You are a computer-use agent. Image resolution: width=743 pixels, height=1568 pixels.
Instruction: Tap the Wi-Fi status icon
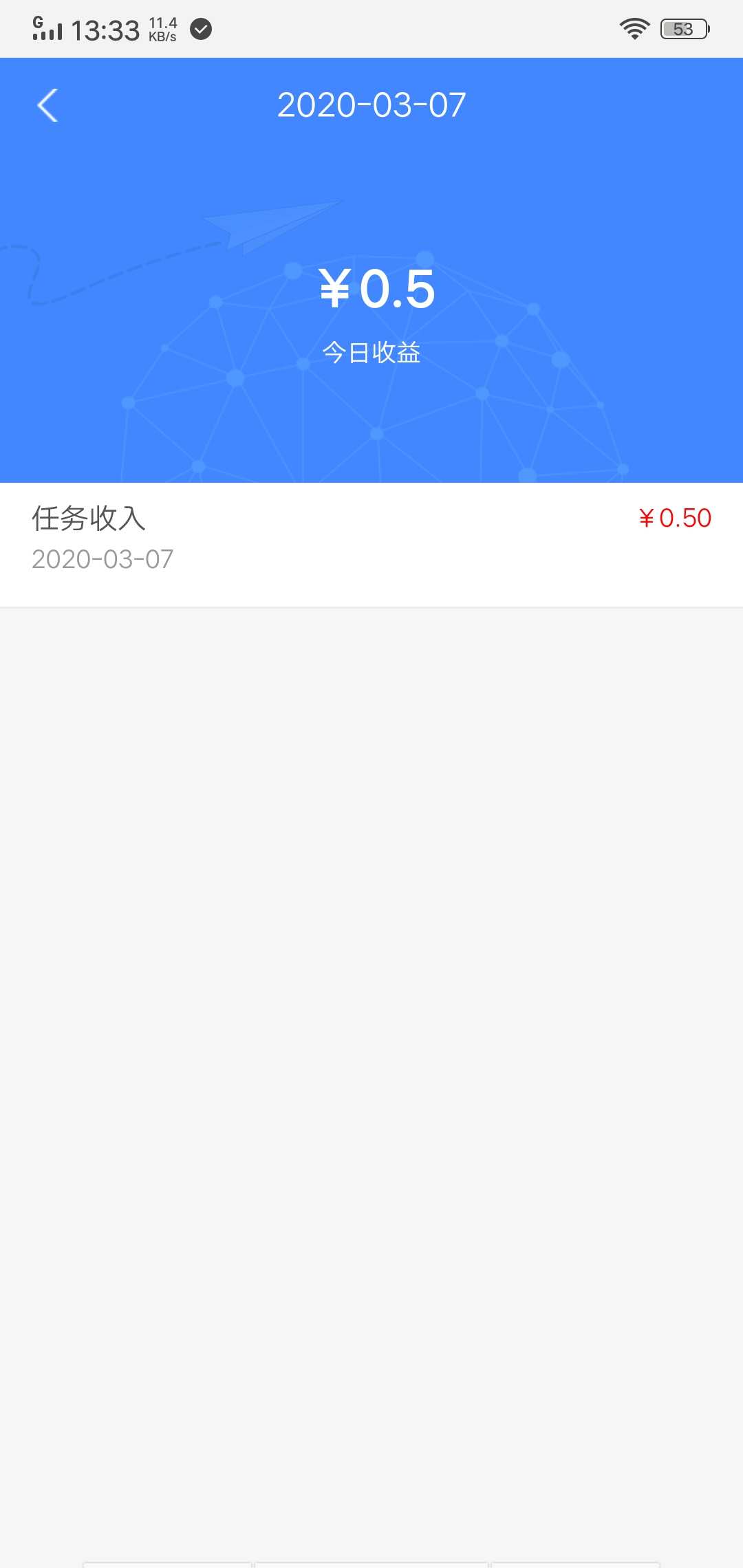tap(634, 29)
